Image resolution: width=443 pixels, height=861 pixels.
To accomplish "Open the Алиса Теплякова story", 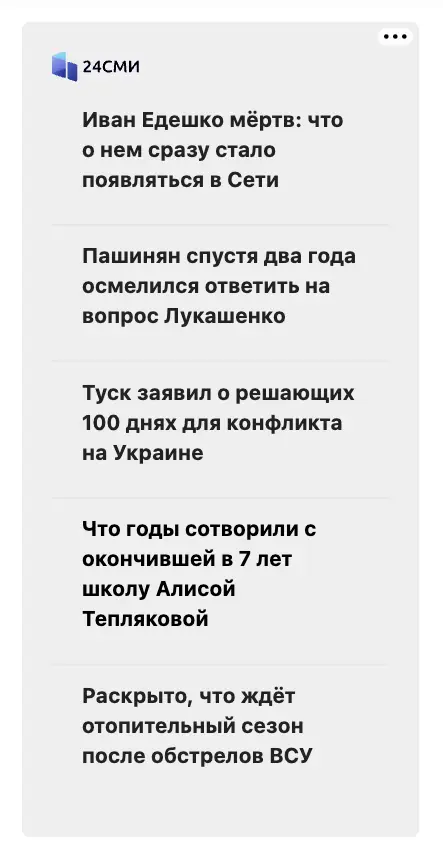I will click(200, 574).
